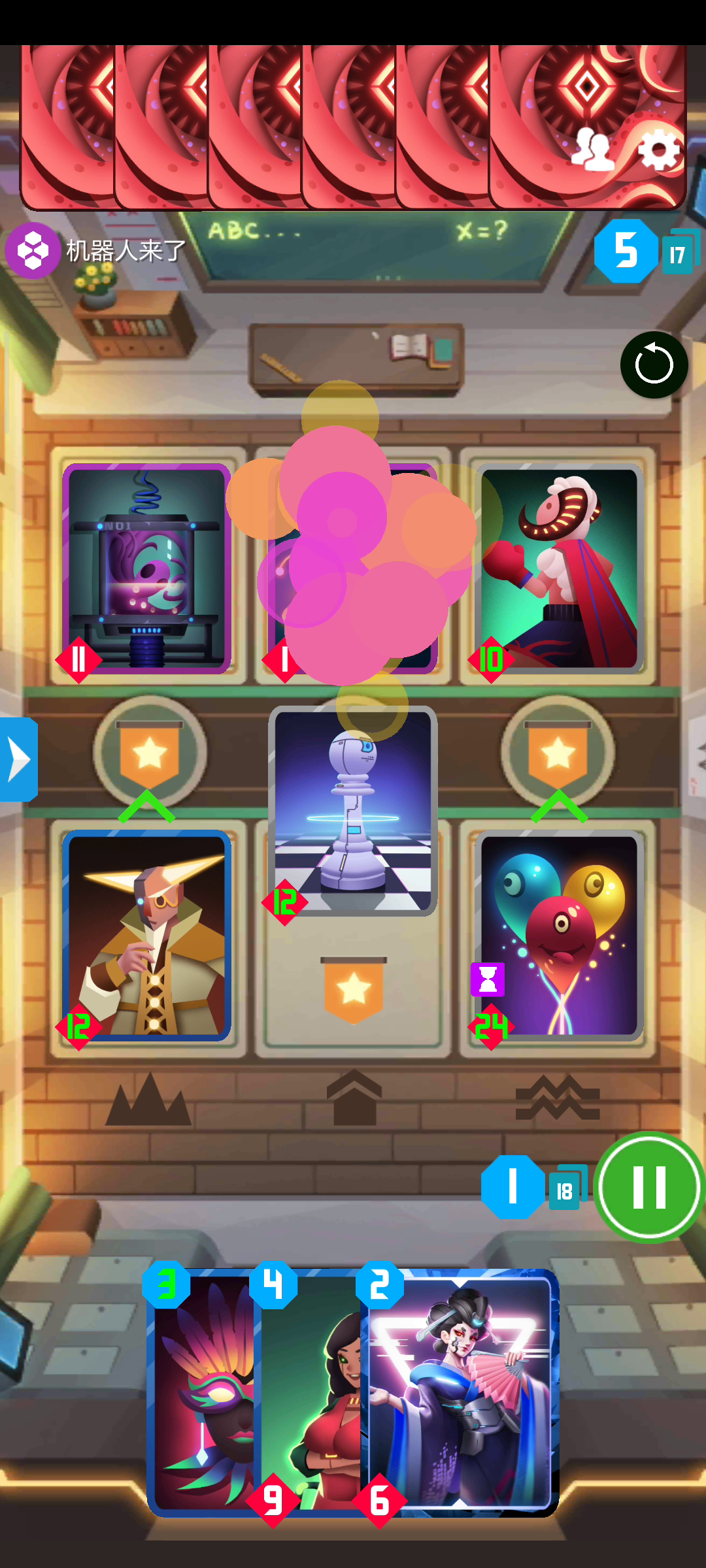706x1568 pixels.
Task: Select the 2-cost geisha hand card
Action: click(460, 1392)
